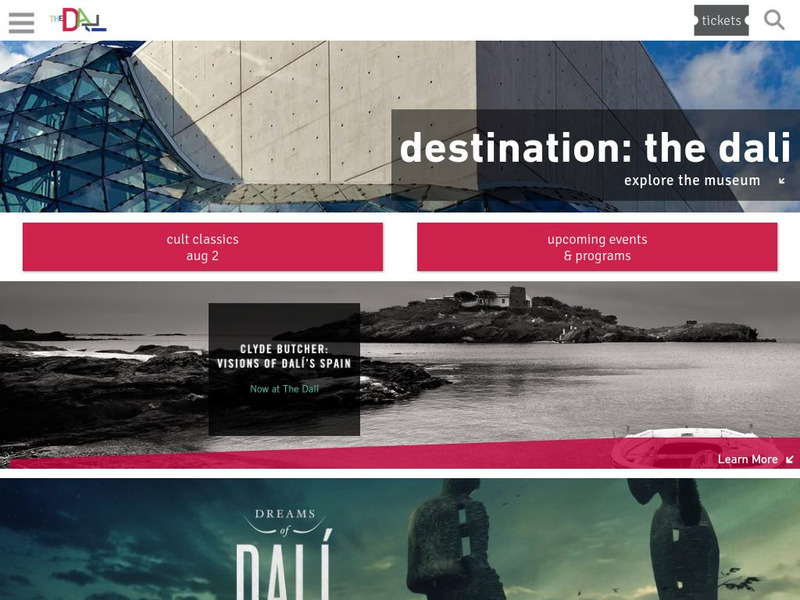This screenshot has height=600, width=800.
Task: Tap The Dalí logo to go home
Action: [x=79, y=20]
